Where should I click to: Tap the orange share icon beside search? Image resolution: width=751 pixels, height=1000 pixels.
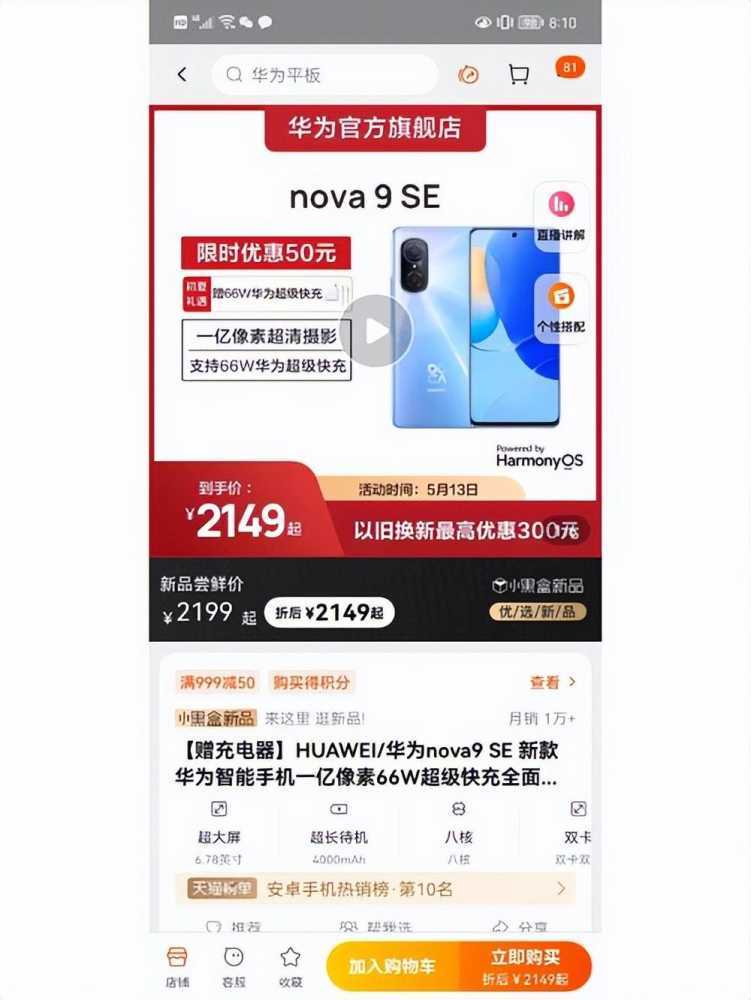click(x=468, y=75)
